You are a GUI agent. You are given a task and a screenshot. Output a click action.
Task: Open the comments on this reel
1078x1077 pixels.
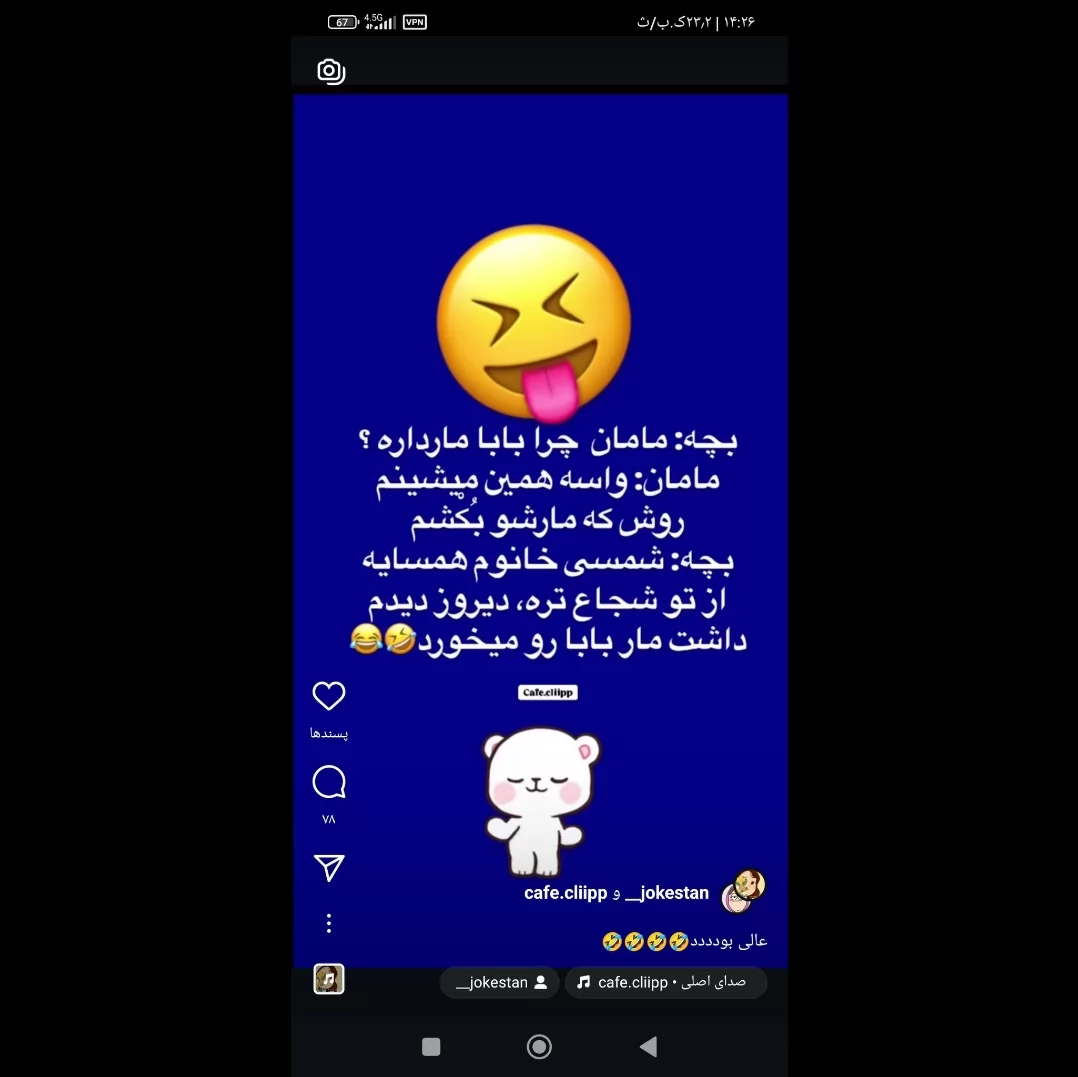[329, 782]
